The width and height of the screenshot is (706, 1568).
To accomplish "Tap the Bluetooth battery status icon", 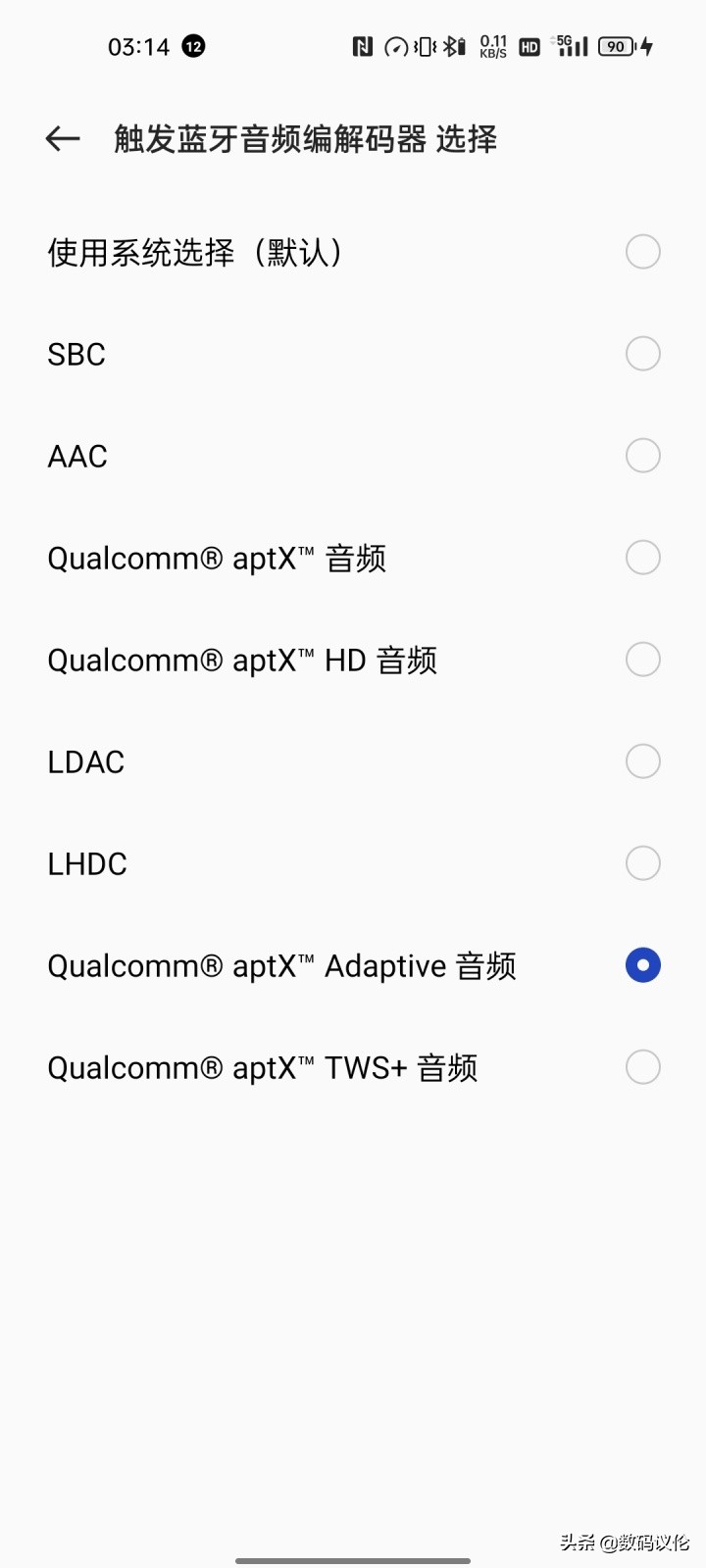I will pyautogui.click(x=454, y=46).
